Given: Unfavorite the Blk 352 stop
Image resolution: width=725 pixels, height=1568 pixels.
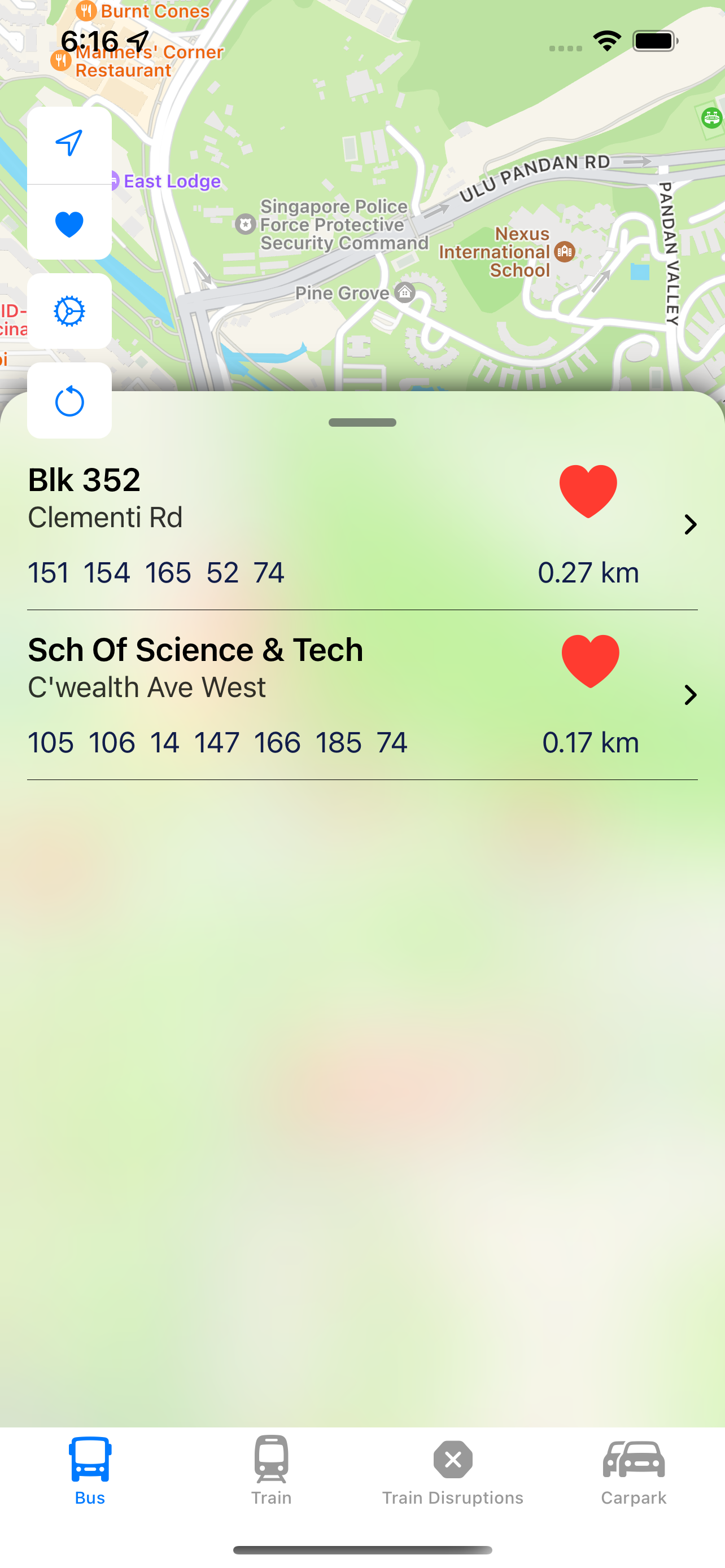Looking at the screenshot, I should (587, 490).
